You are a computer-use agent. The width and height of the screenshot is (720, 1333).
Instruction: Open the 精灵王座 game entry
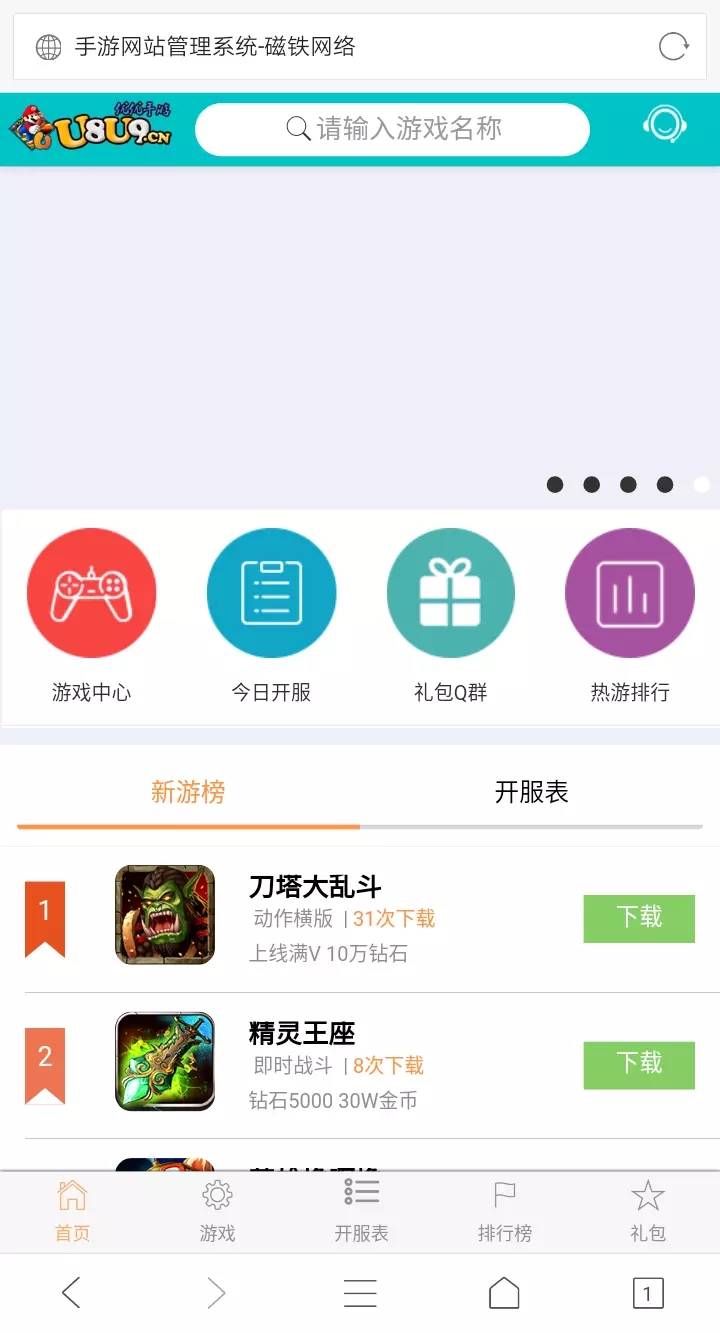(302, 1033)
